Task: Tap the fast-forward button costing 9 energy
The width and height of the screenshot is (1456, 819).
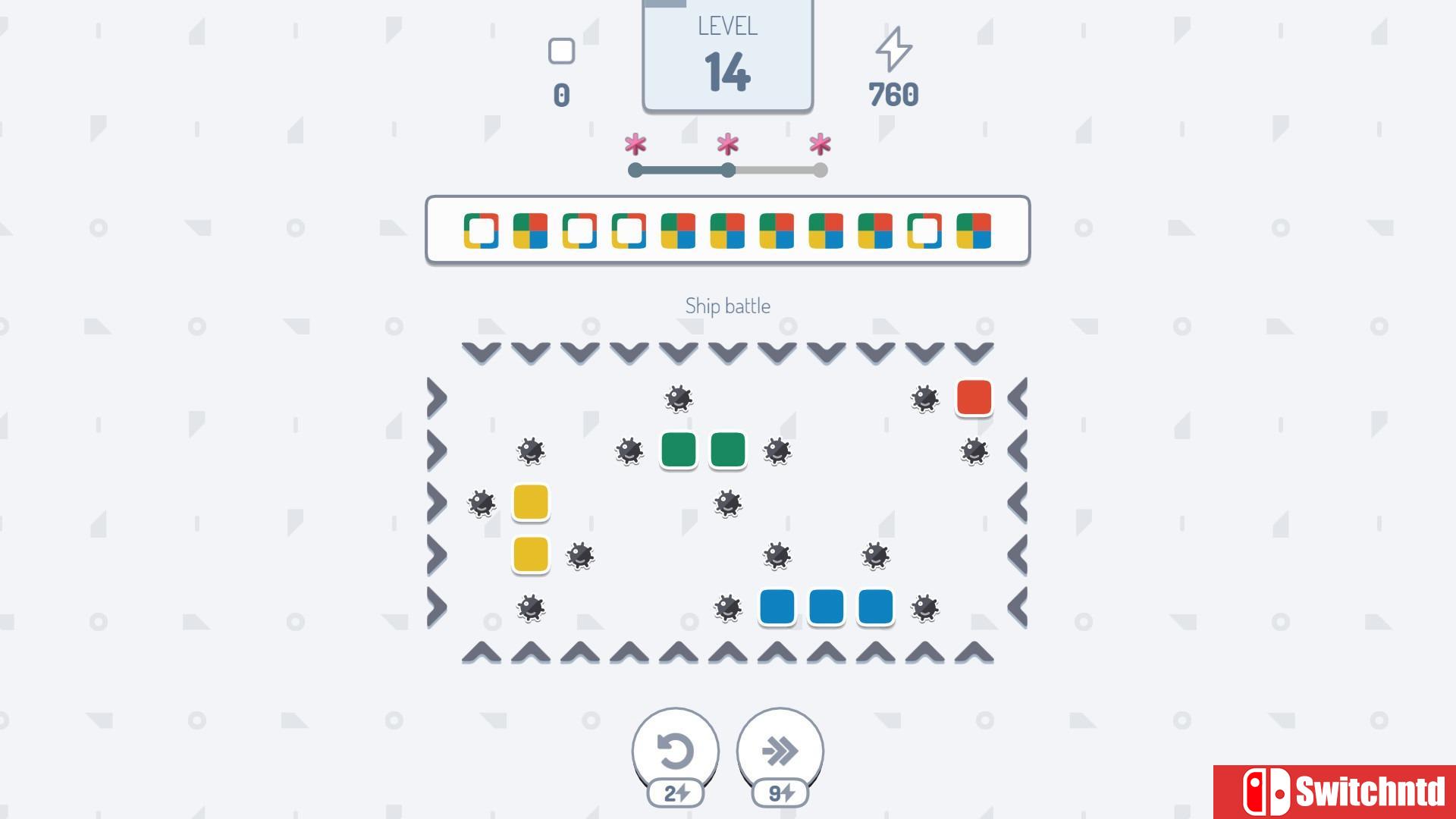Action: pos(780,752)
